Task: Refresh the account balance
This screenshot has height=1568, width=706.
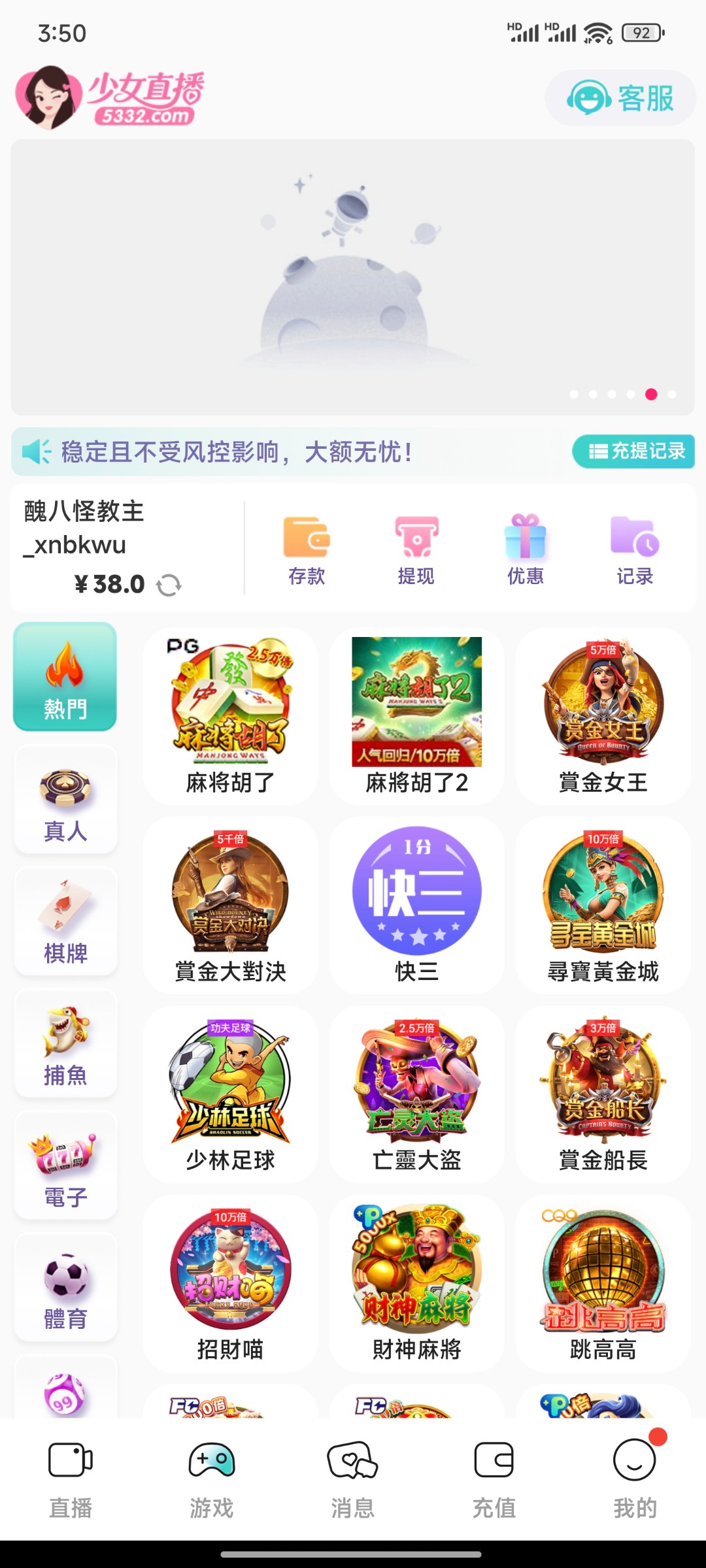Action: [169, 585]
